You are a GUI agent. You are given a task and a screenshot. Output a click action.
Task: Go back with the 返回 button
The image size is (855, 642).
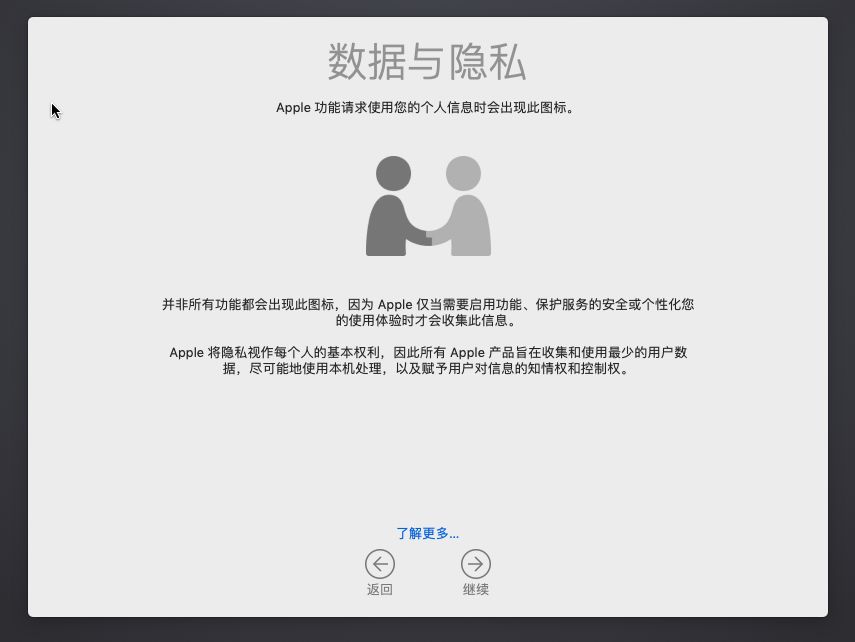(x=380, y=564)
